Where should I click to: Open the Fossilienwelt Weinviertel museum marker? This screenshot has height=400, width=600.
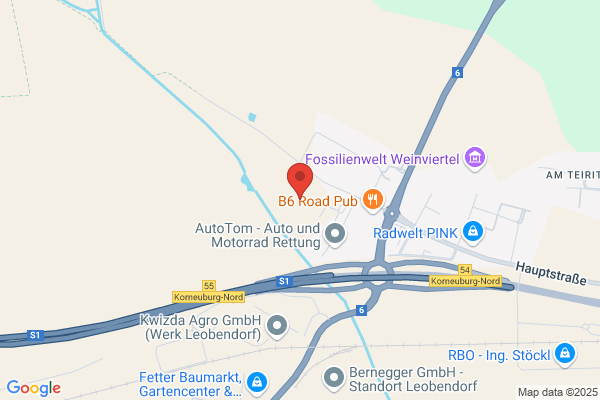pyautogui.click(x=475, y=158)
